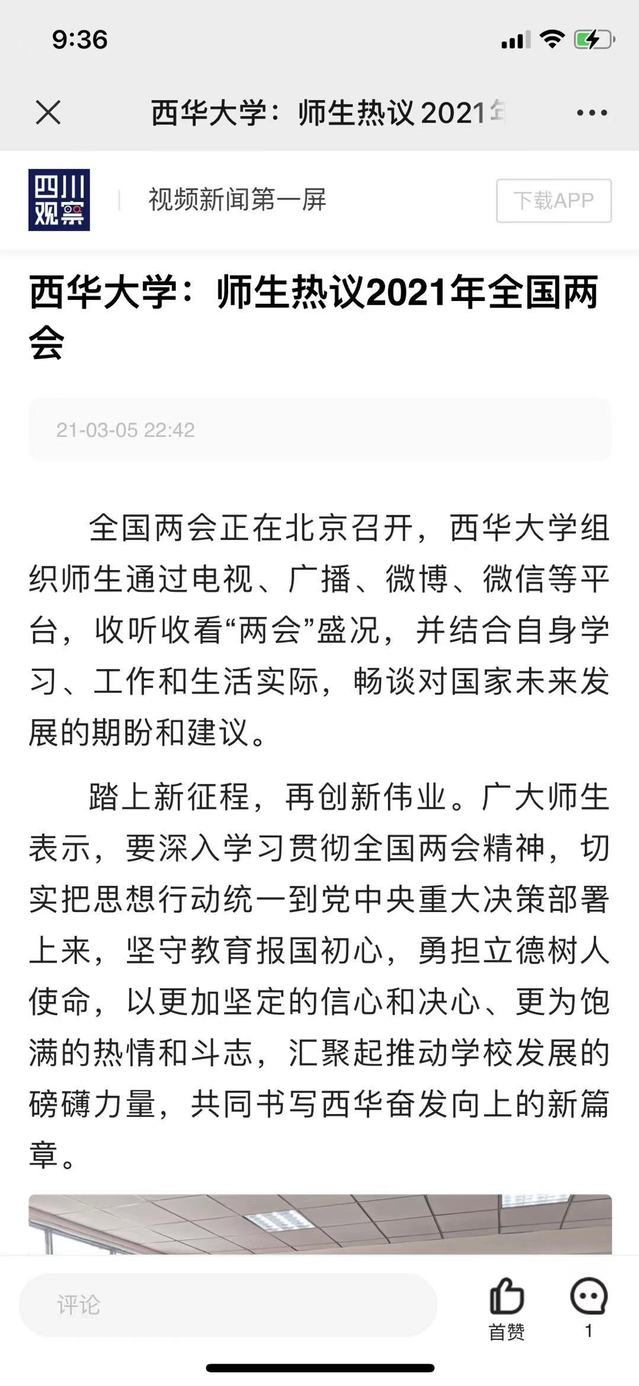This screenshot has width=639, height=1386.
Task: Open the 评论 comment input field
Action: (x=228, y=1305)
